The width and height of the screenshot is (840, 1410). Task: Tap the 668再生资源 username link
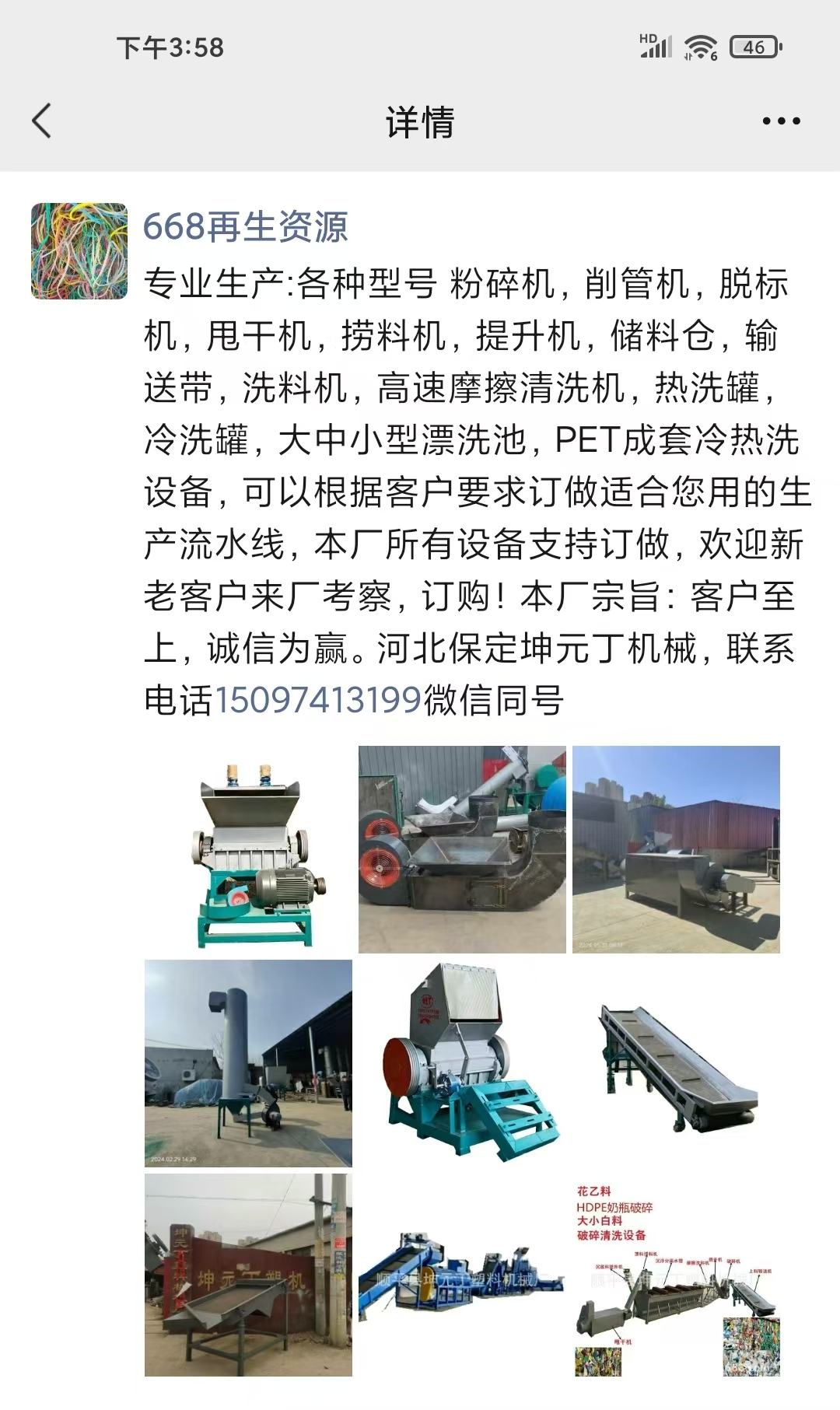click(245, 227)
